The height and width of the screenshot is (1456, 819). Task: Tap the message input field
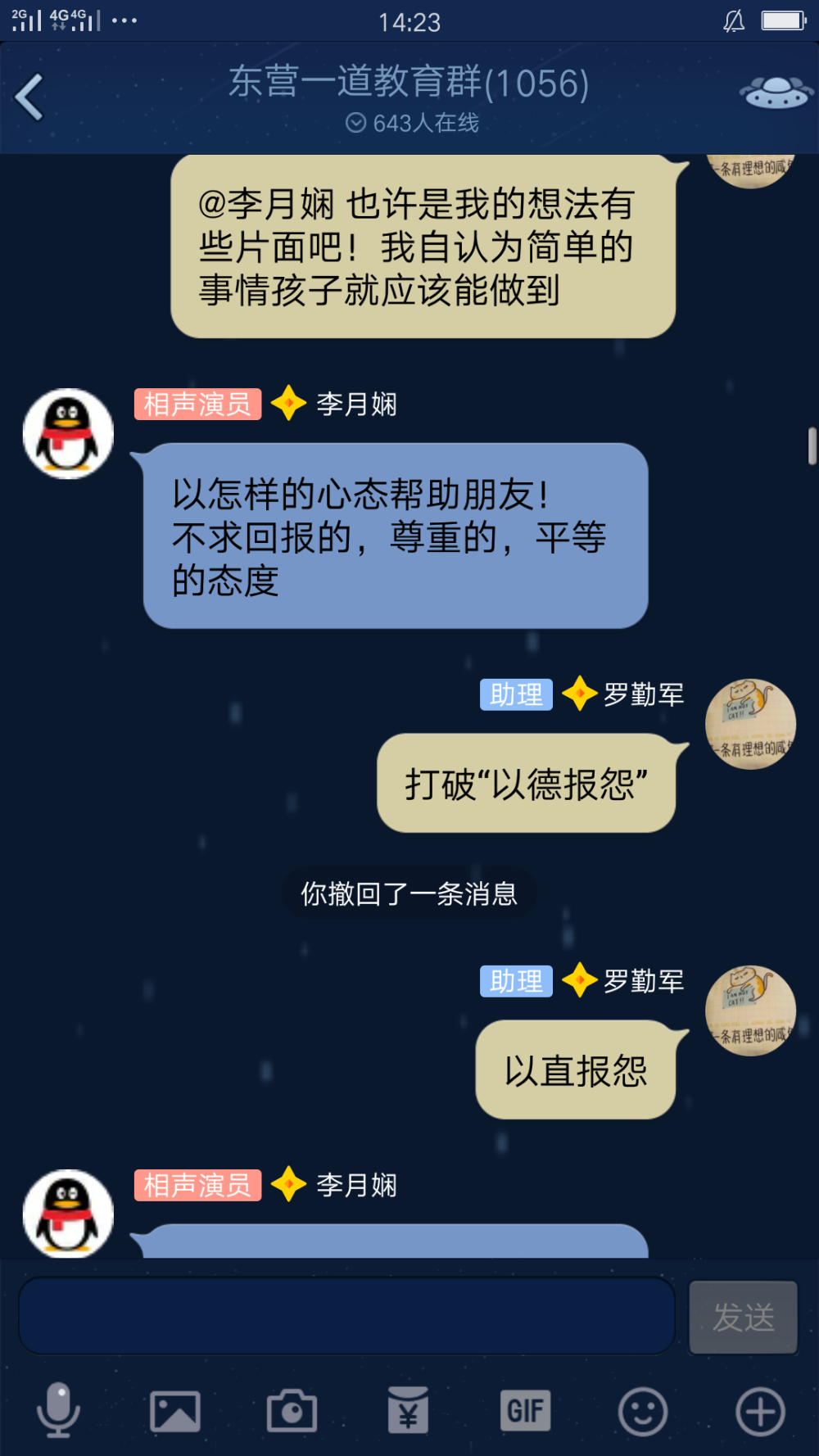pyautogui.click(x=346, y=1316)
